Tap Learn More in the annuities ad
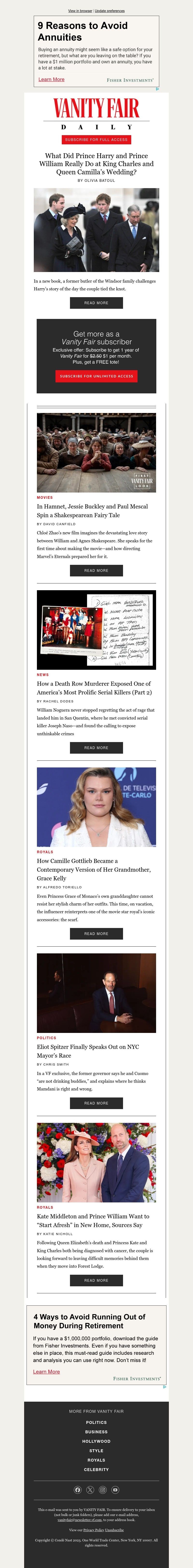 pos(51,79)
